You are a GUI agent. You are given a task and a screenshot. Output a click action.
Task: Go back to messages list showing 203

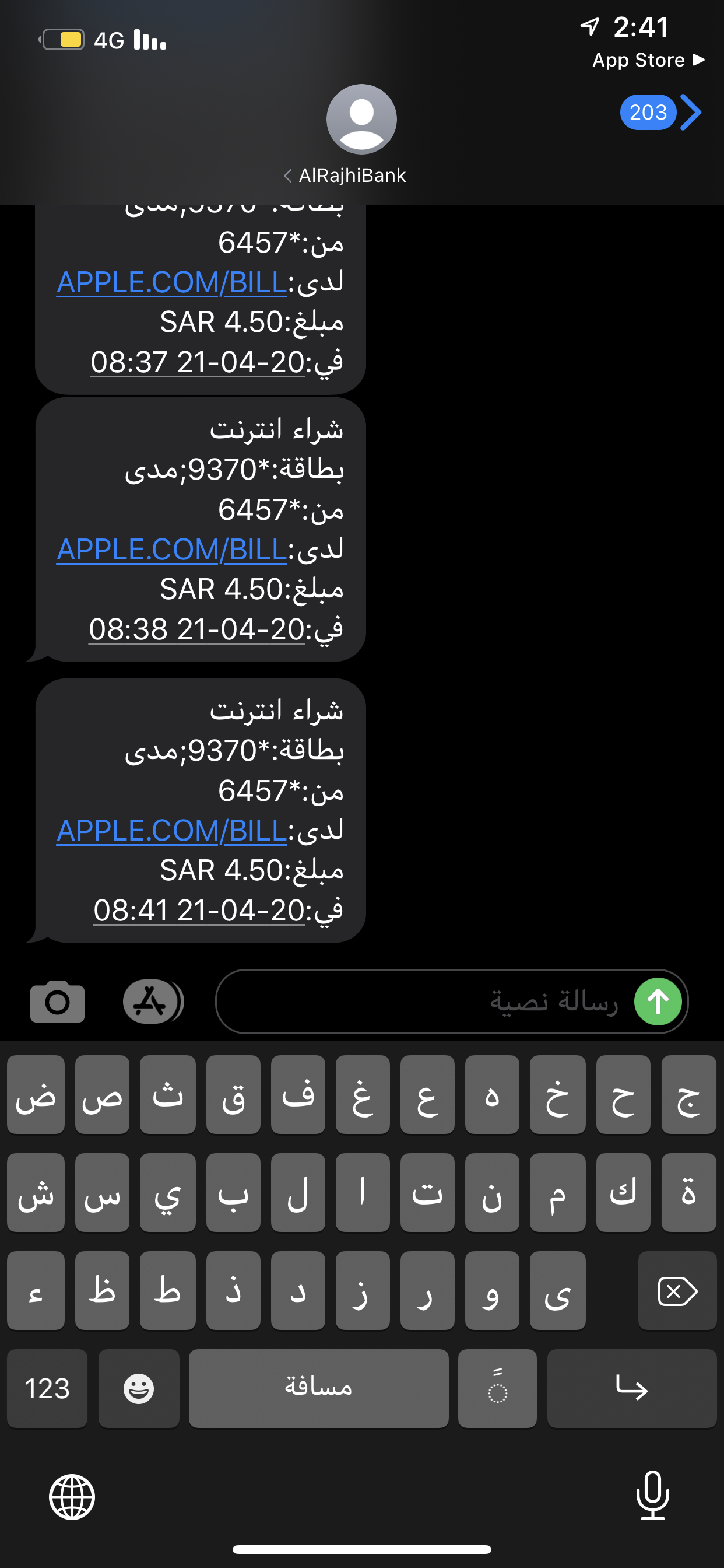click(x=660, y=113)
